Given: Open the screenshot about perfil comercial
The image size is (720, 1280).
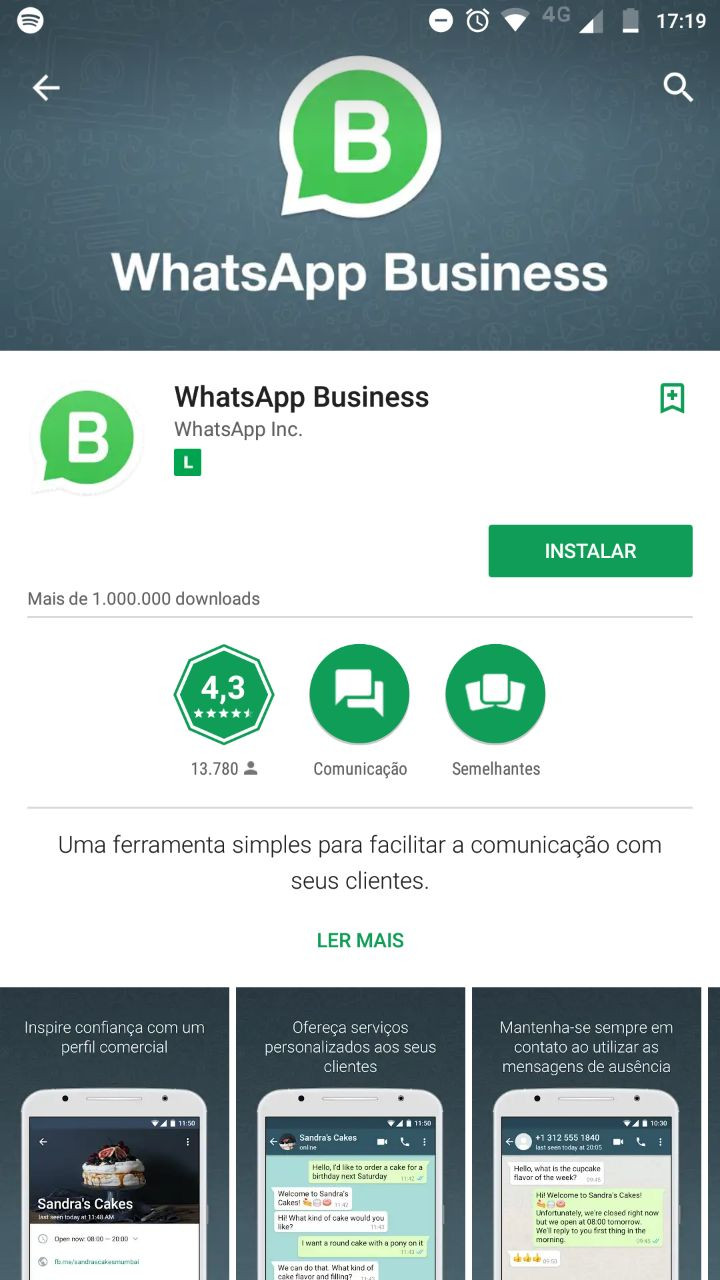Looking at the screenshot, I should pos(114,1134).
